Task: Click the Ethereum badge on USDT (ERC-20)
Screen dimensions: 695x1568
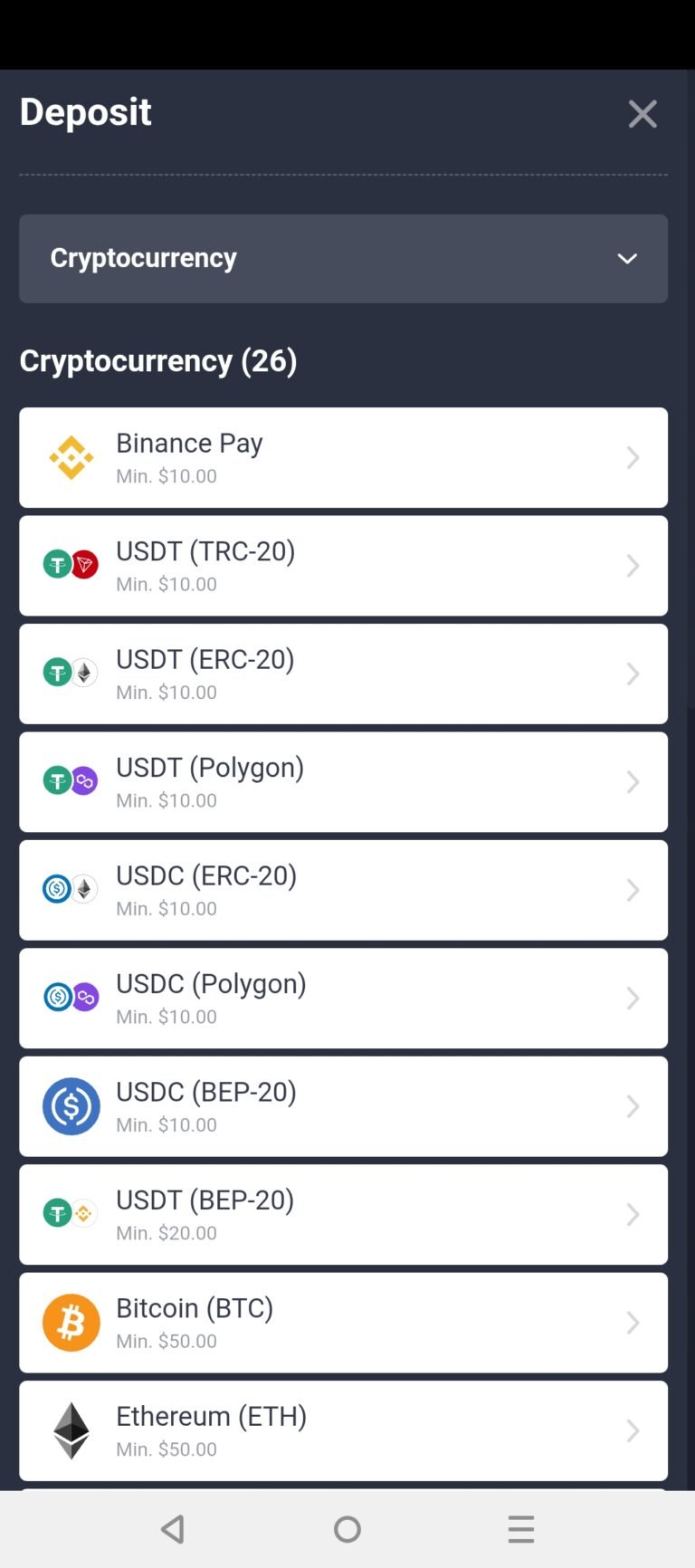Action: click(83, 673)
